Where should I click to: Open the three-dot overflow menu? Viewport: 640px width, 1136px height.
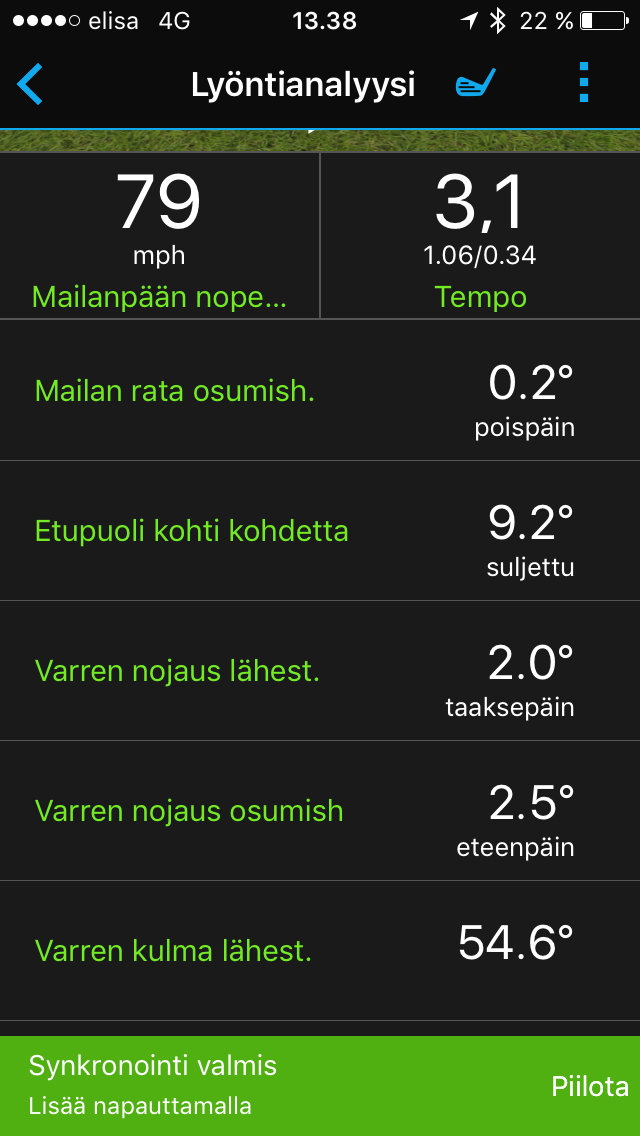pos(584,83)
